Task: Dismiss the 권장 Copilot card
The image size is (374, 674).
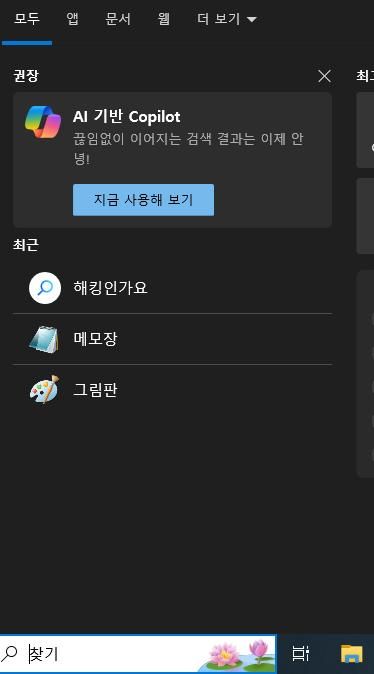Action: 324,76
